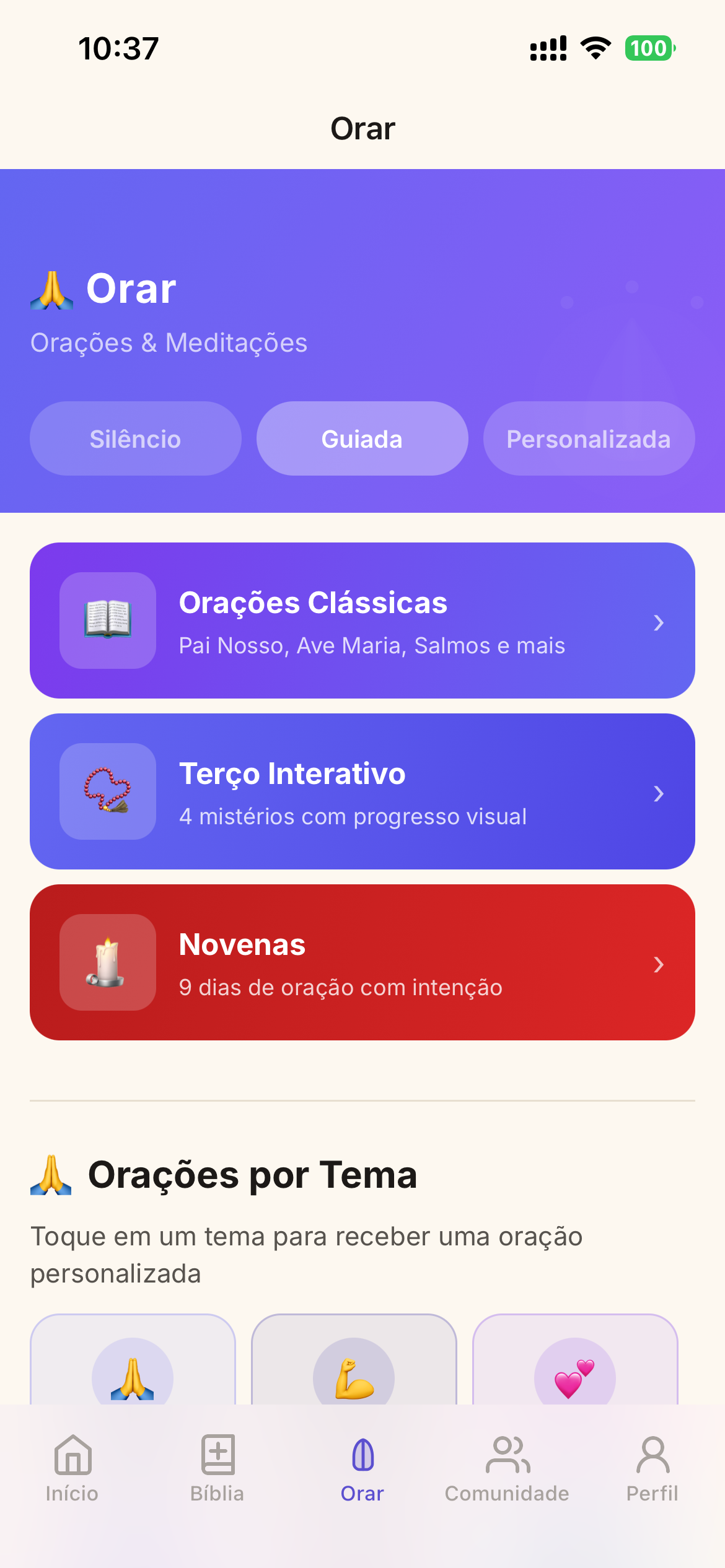Select the Guiada prayer mode
This screenshot has height=1568, width=725.
[x=362, y=438]
